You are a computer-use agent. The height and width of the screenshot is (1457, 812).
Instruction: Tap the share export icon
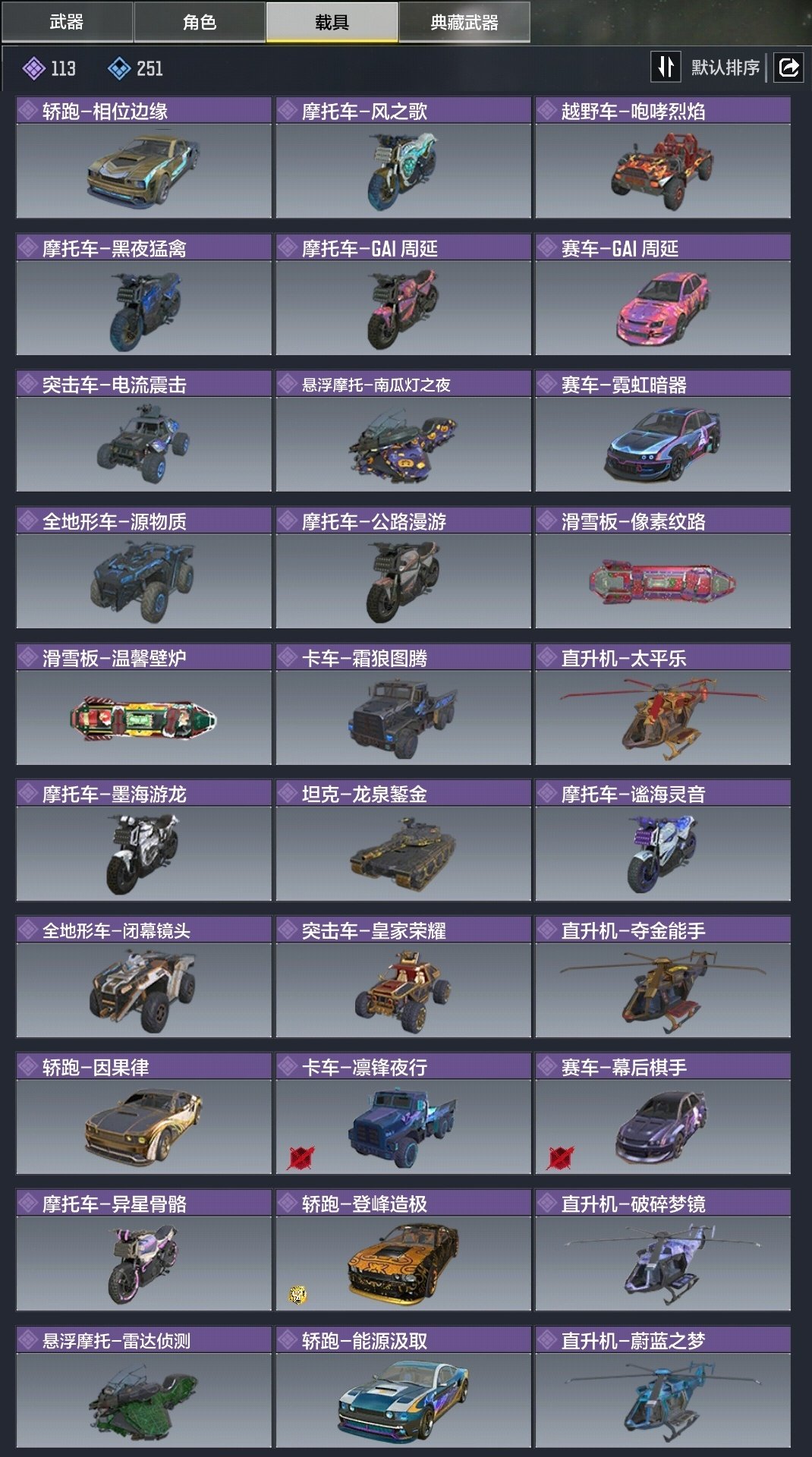[788, 68]
